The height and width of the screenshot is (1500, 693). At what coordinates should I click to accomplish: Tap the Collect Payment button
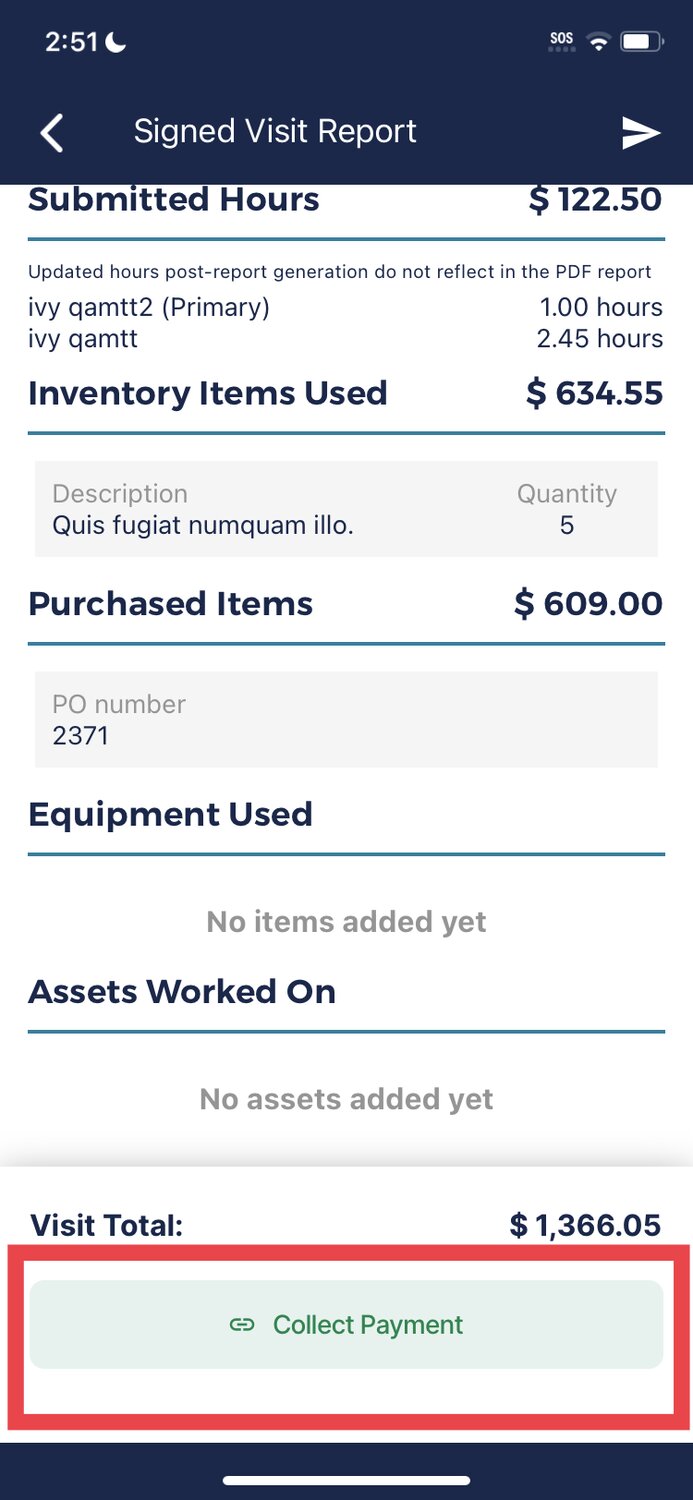click(346, 1324)
